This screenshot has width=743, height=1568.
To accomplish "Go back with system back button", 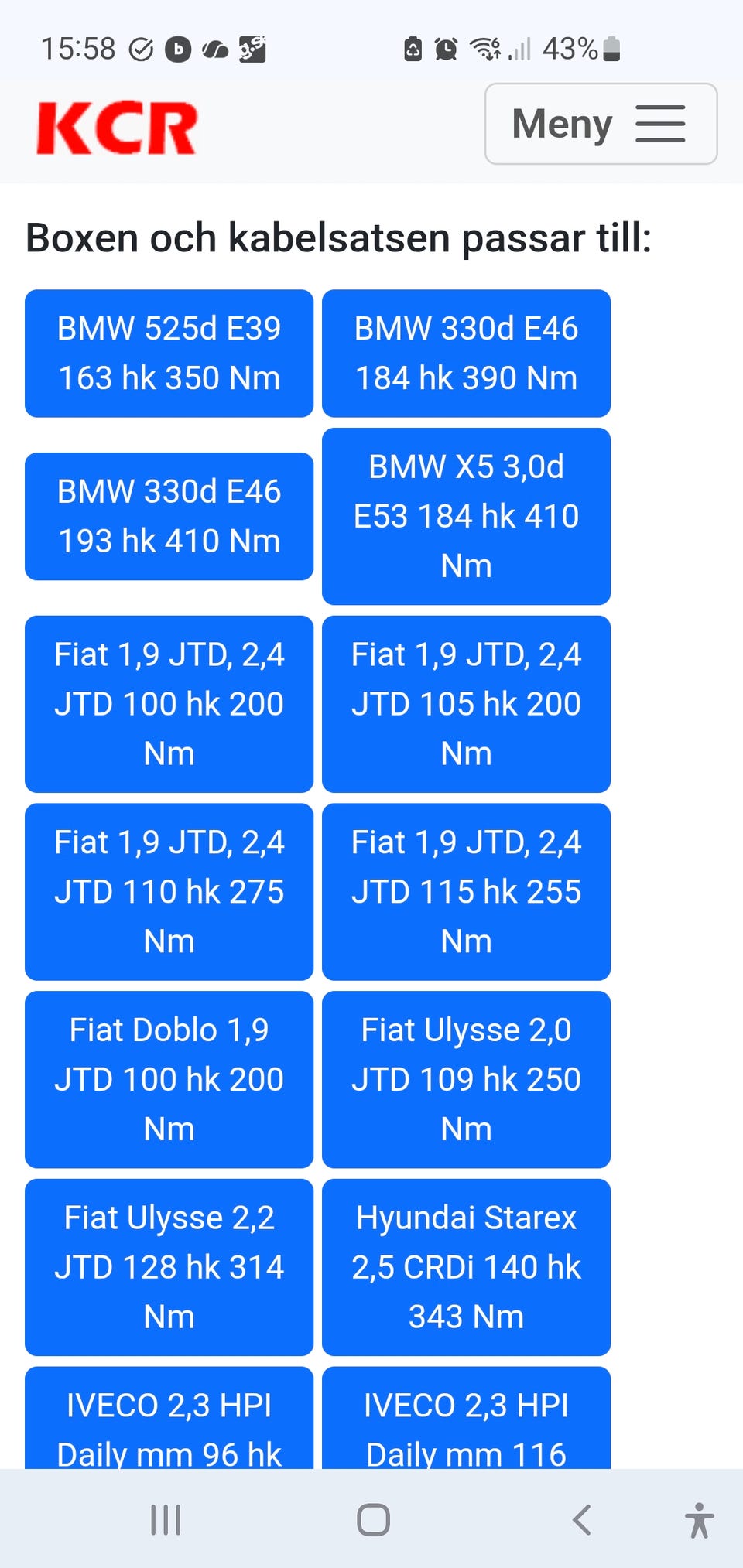I will pyautogui.click(x=582, y=1519).
